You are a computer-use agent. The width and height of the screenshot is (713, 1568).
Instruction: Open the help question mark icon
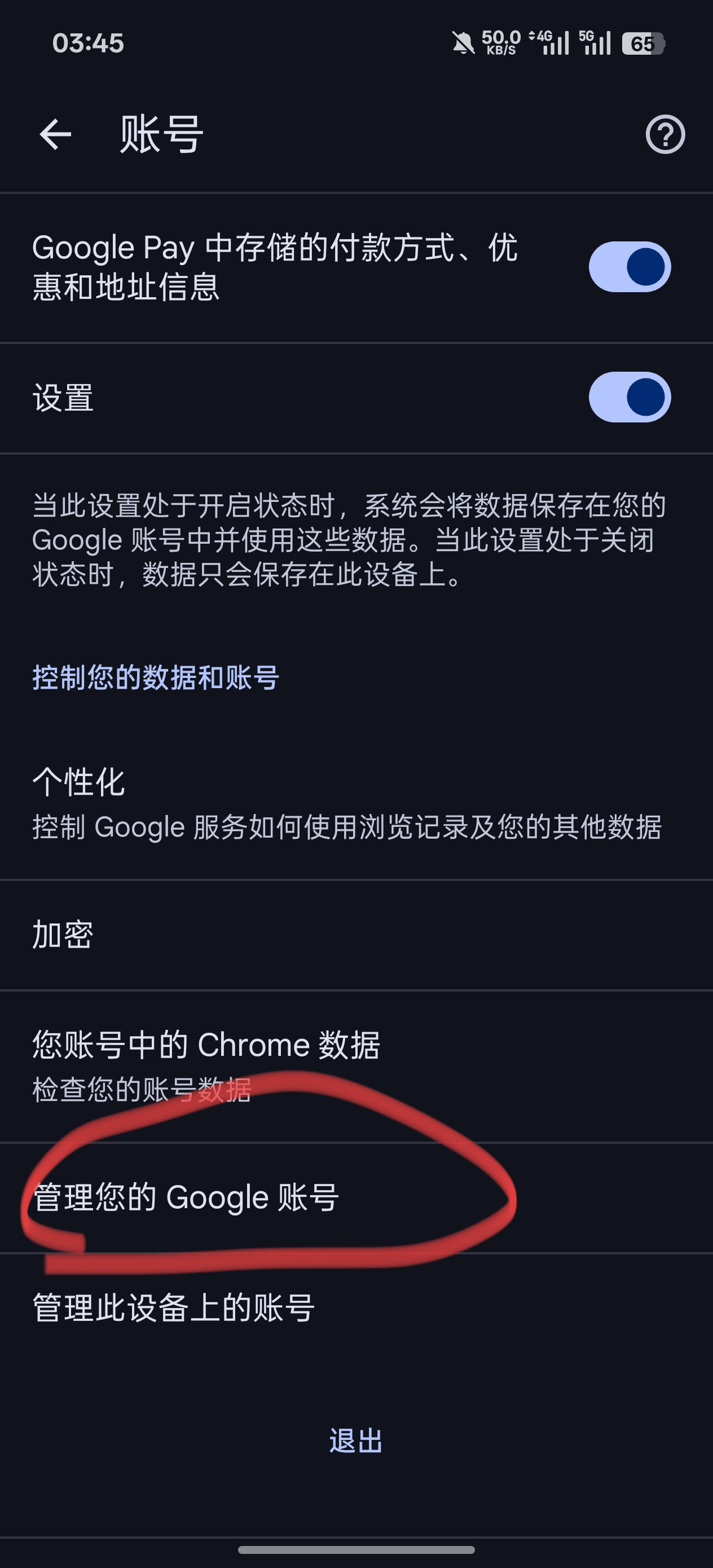[665, 135]
